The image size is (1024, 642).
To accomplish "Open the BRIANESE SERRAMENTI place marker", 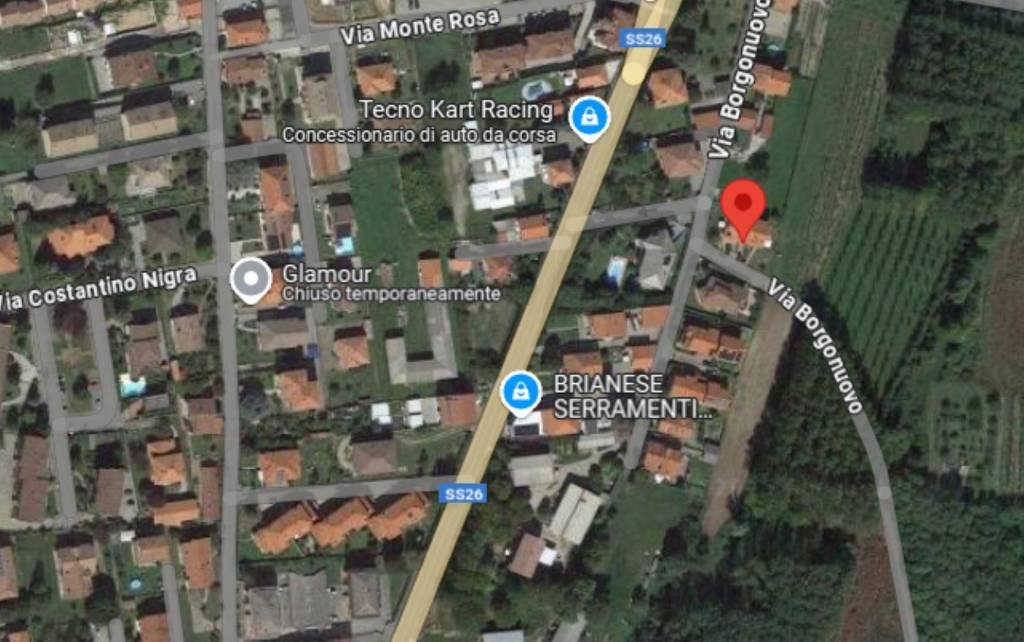I will (x=521, y=393).
